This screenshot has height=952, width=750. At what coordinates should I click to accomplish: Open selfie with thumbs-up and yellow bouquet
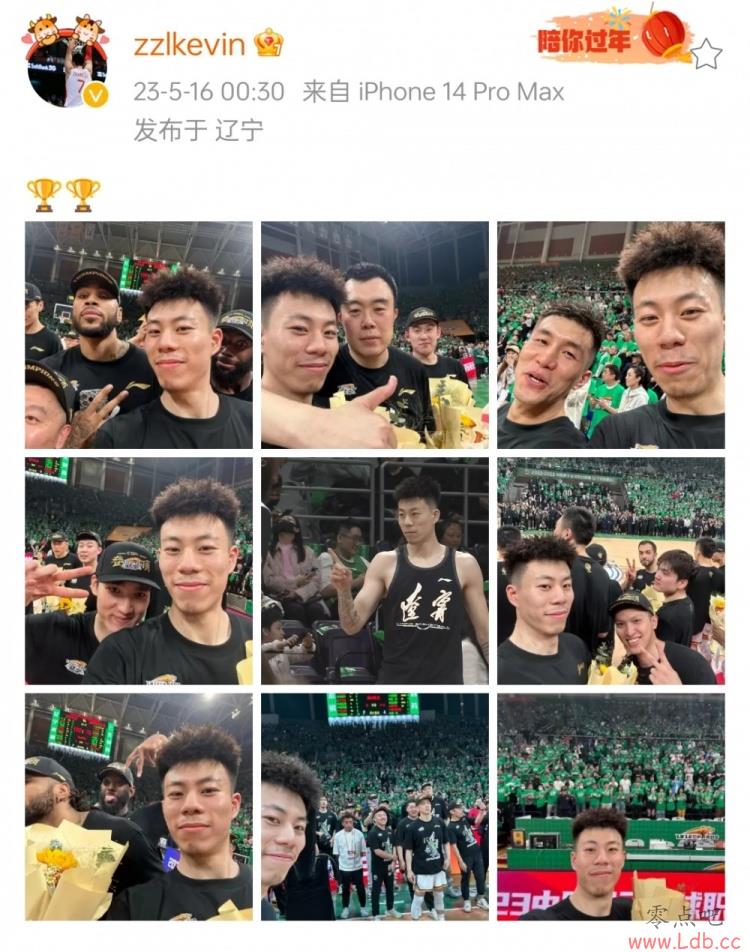click(375, 335)
